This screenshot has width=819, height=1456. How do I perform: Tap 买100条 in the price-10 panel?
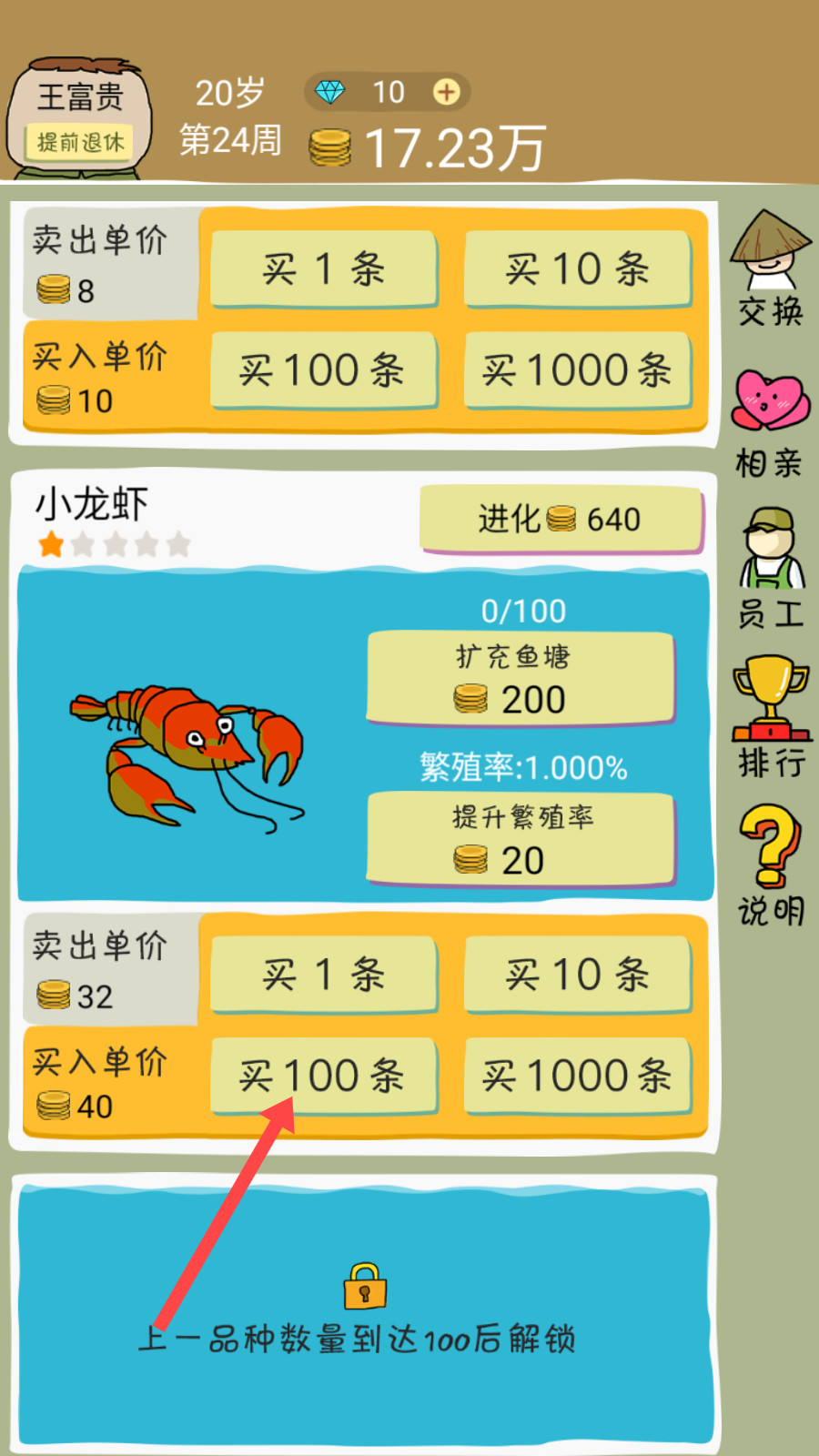[x=323, y=370]
